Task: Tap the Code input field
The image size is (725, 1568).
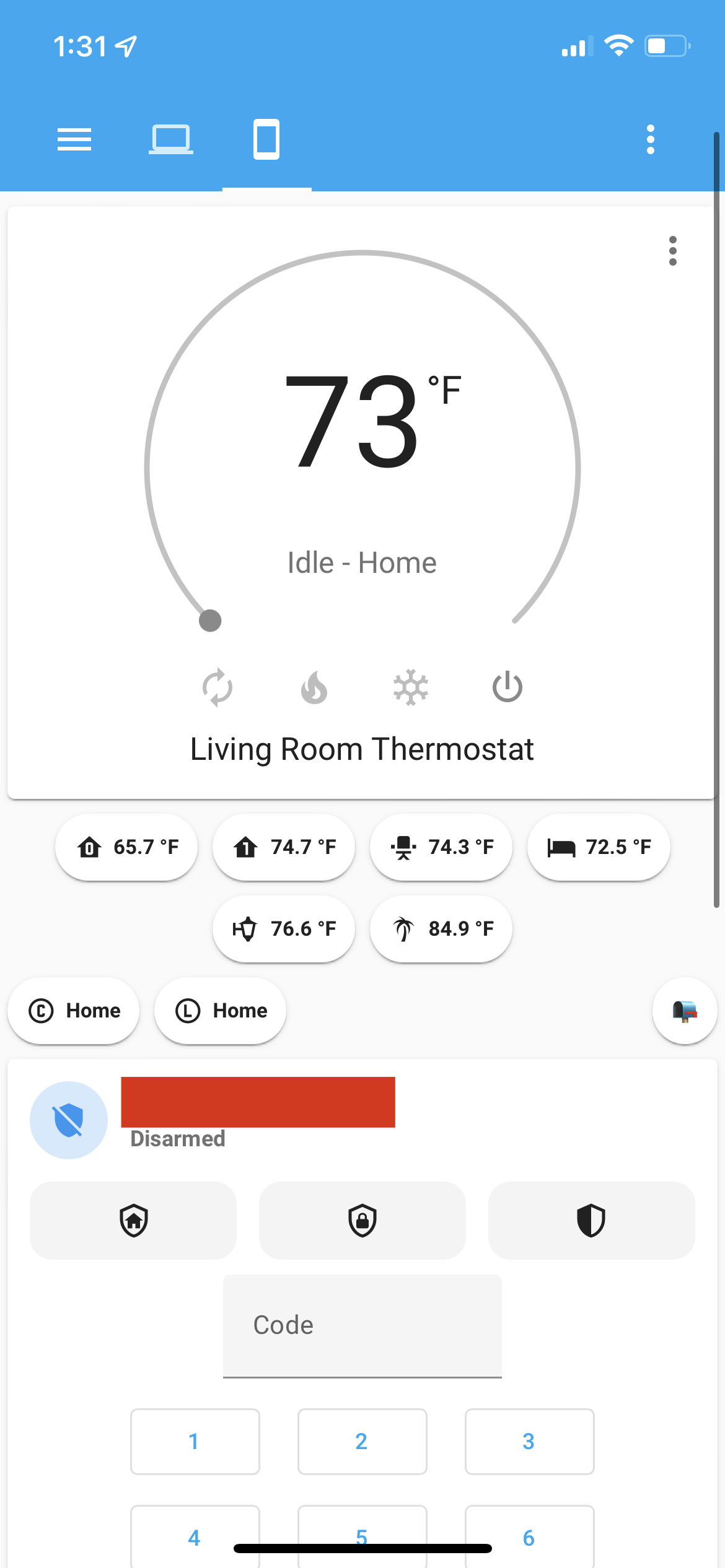Action: click(362, 1326)
